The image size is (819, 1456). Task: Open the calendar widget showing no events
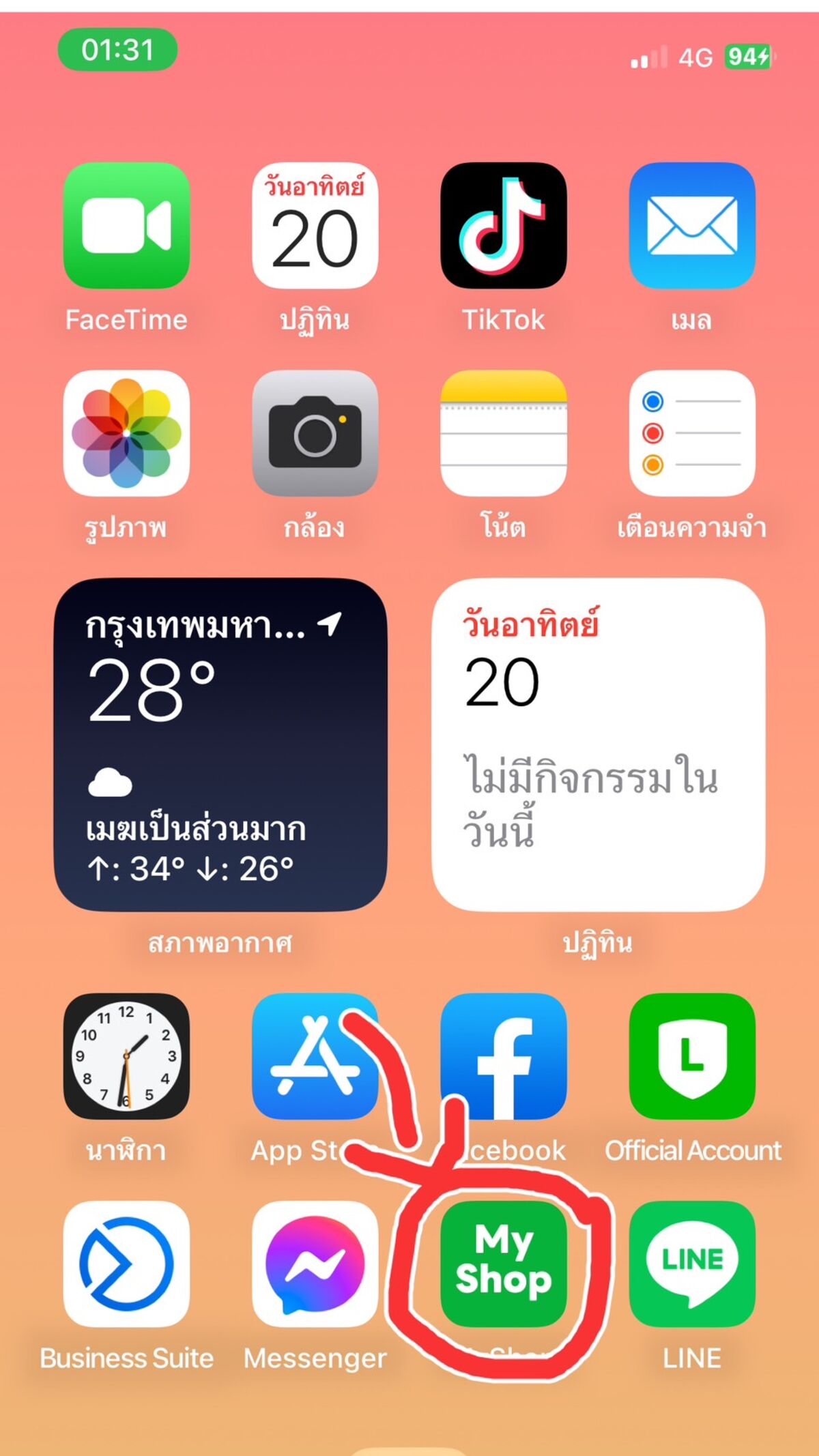pyautogui.click(x=598, y=744)
